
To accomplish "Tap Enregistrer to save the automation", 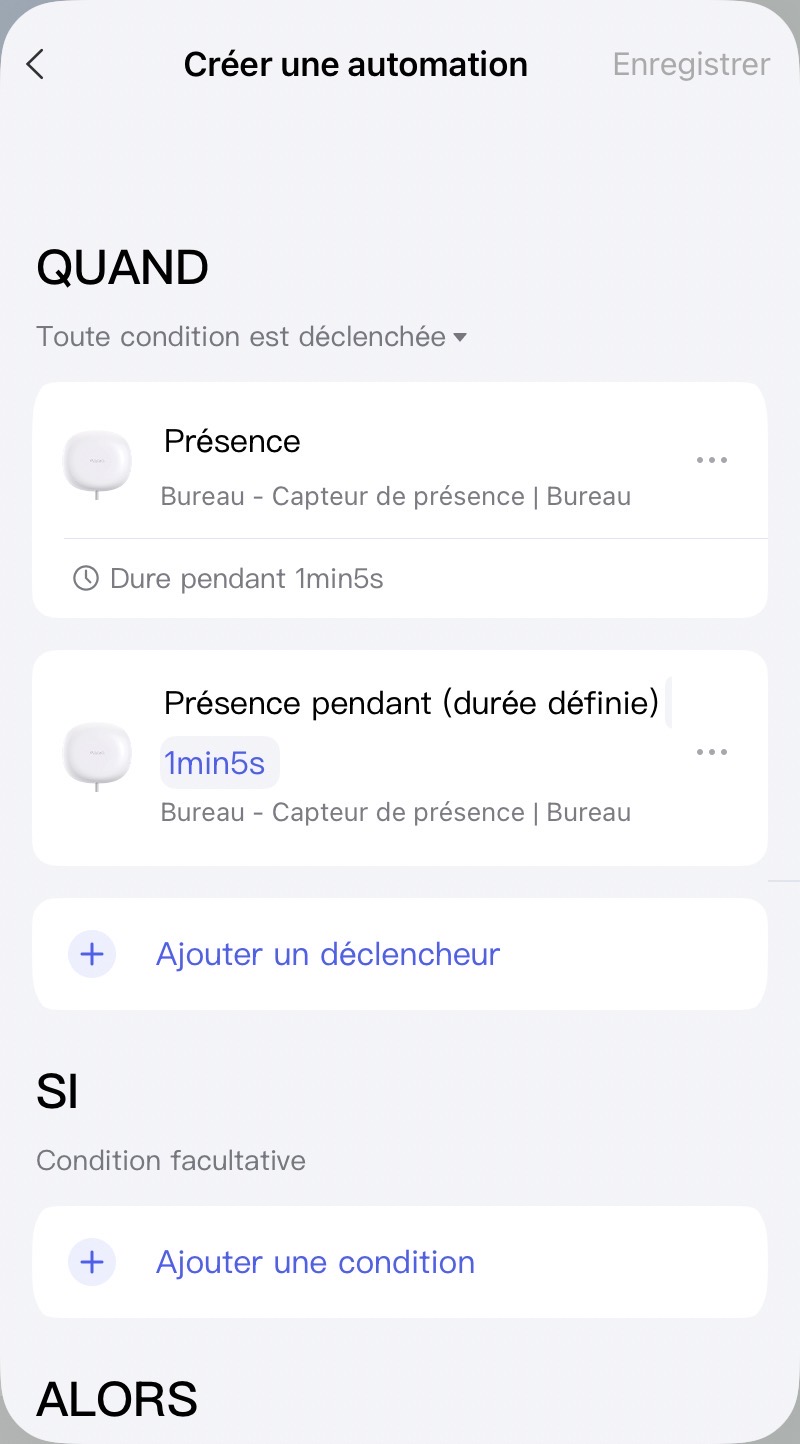I will 691,65.
